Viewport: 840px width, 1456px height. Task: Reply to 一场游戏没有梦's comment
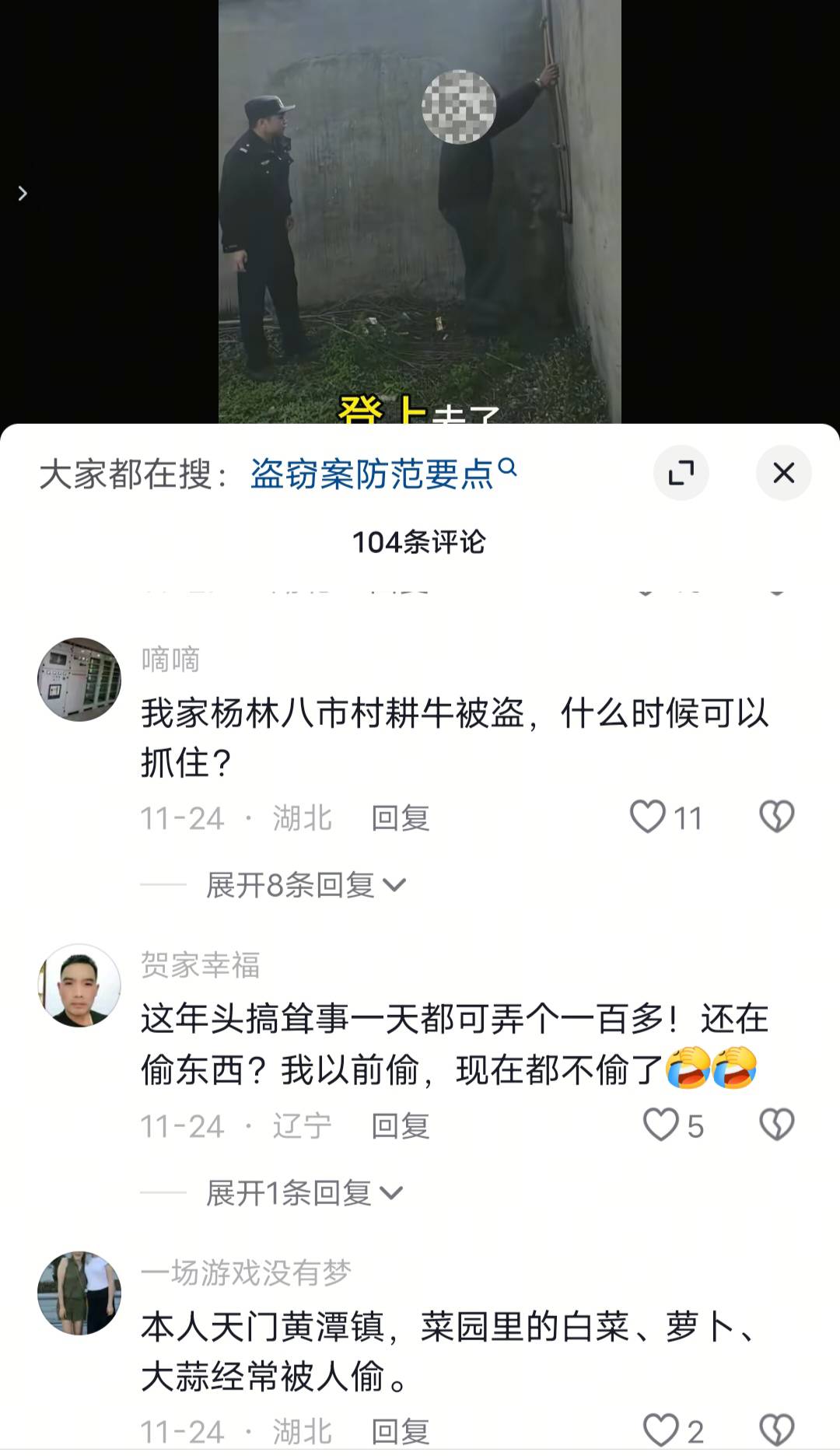(401, 1432)
